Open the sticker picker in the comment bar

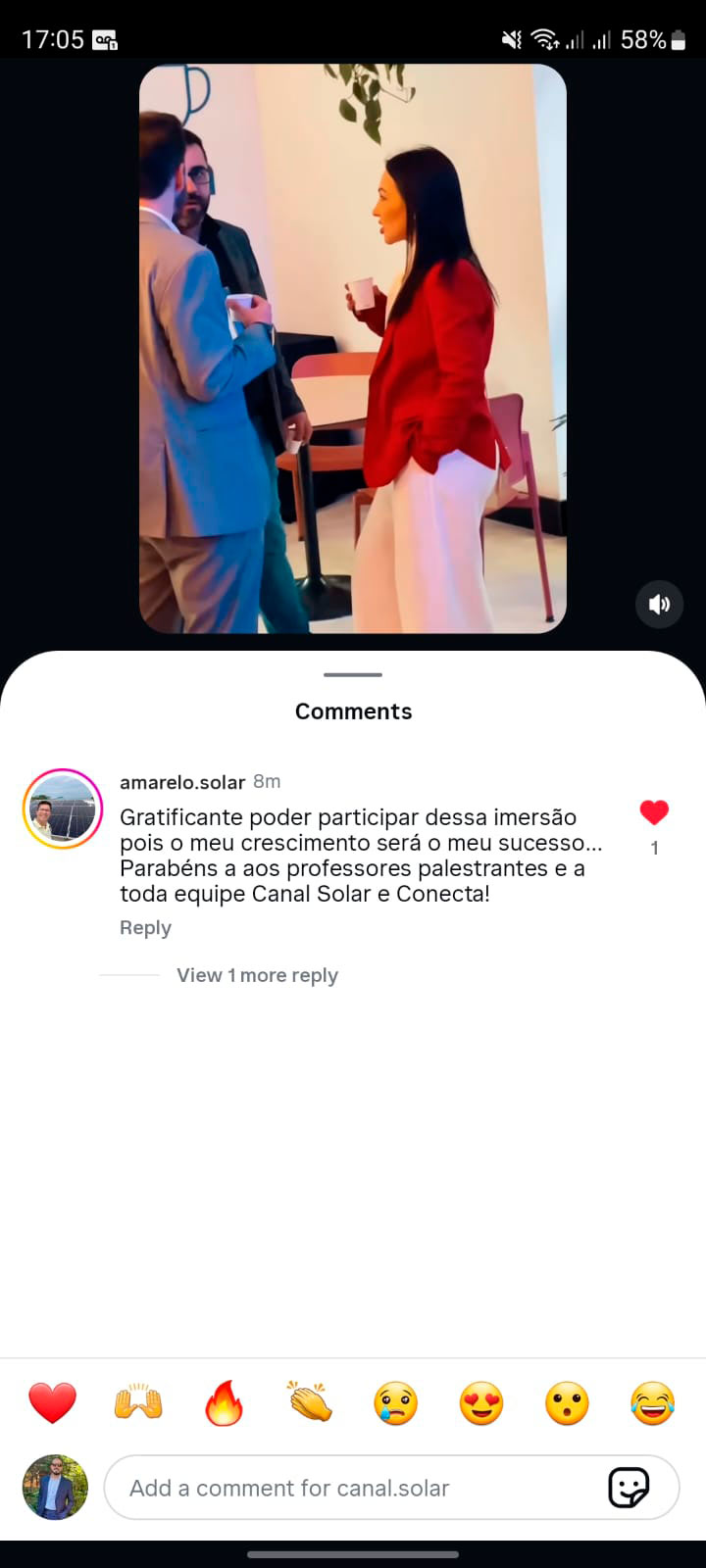[x=630, y=1488]
